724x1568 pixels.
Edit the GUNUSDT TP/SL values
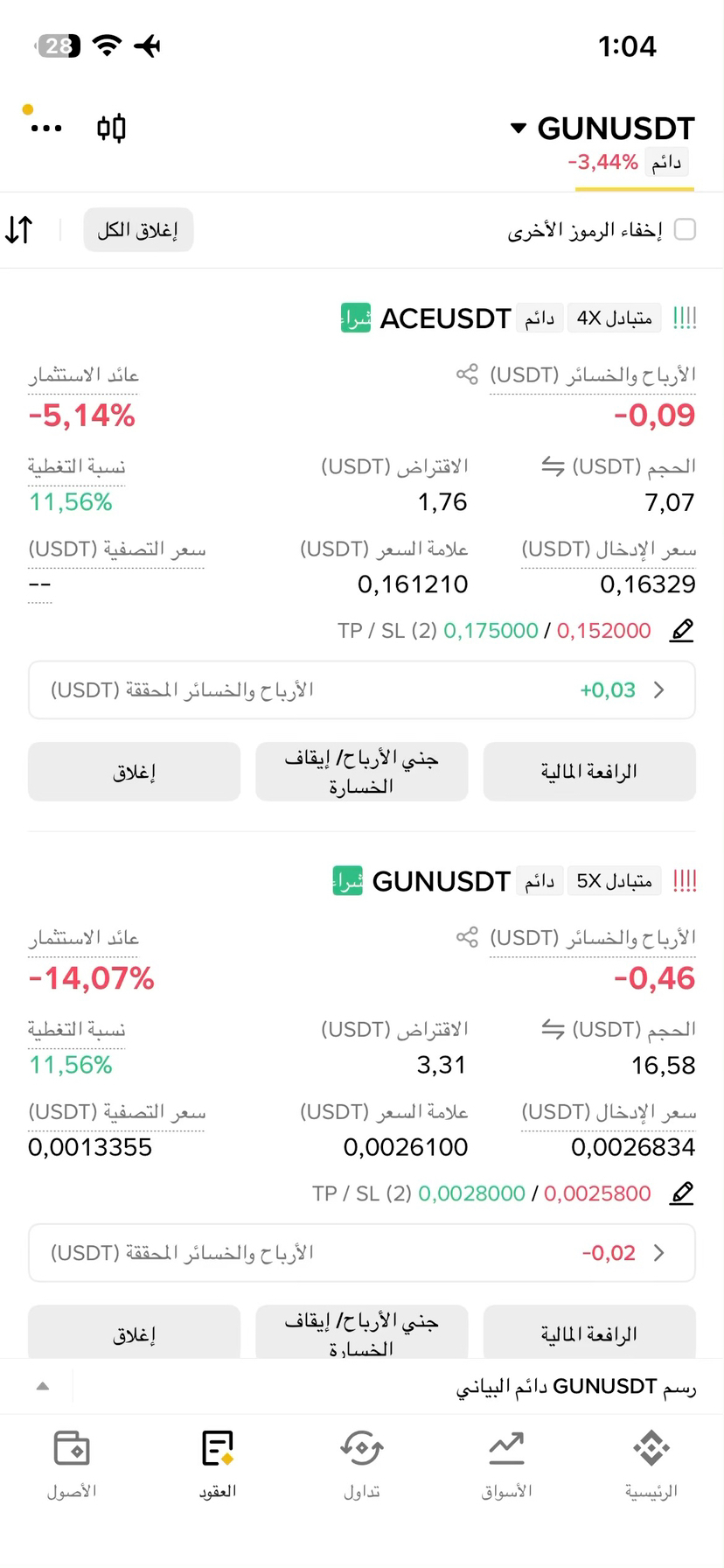[682, 1193]
